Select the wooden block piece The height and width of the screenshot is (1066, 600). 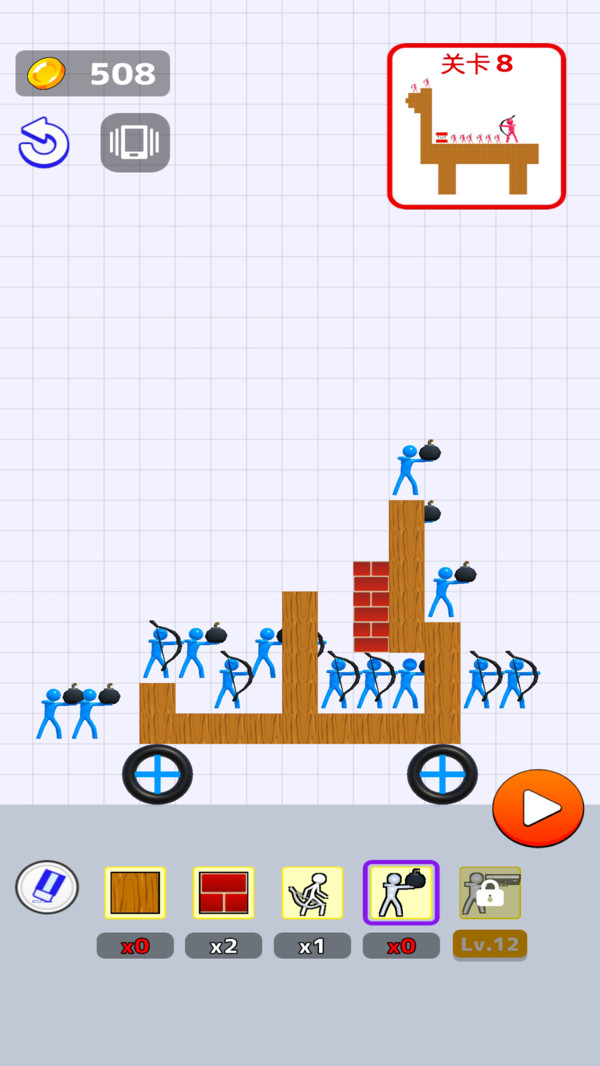pyautogui.click(x=135, y=892)
